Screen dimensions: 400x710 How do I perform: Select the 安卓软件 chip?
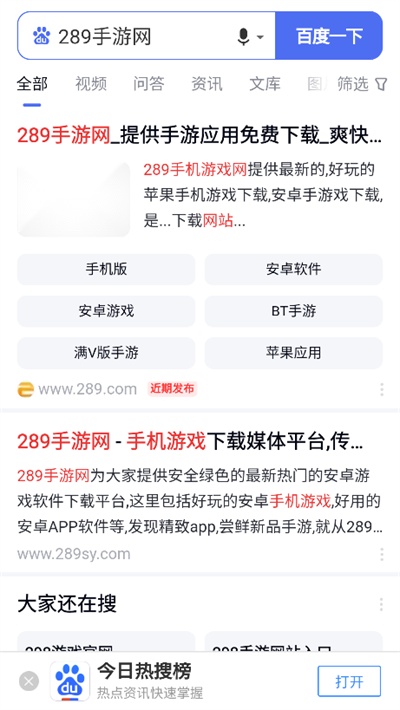[x=294, y=269]
